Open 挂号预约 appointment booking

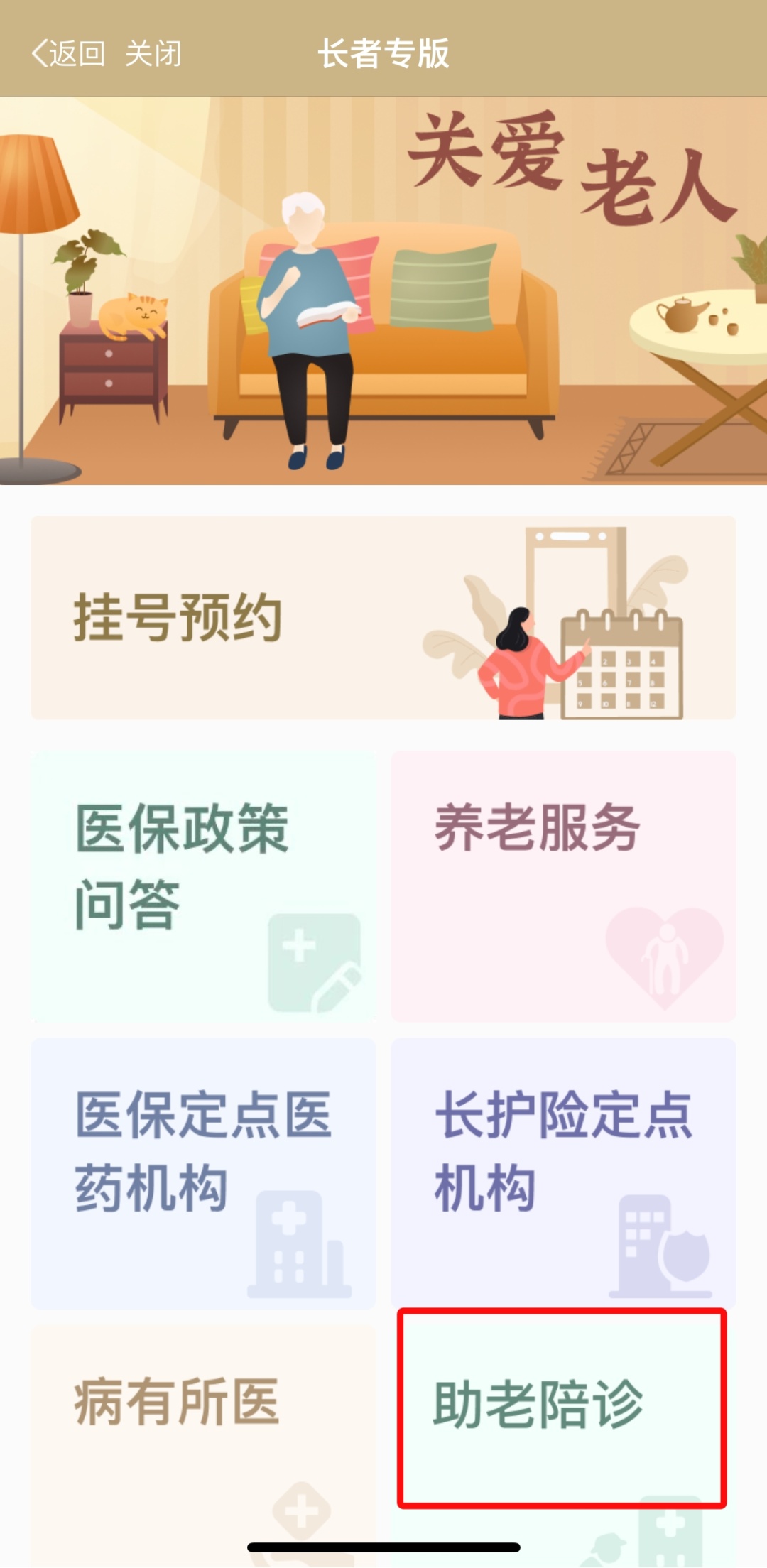(383, 618)
